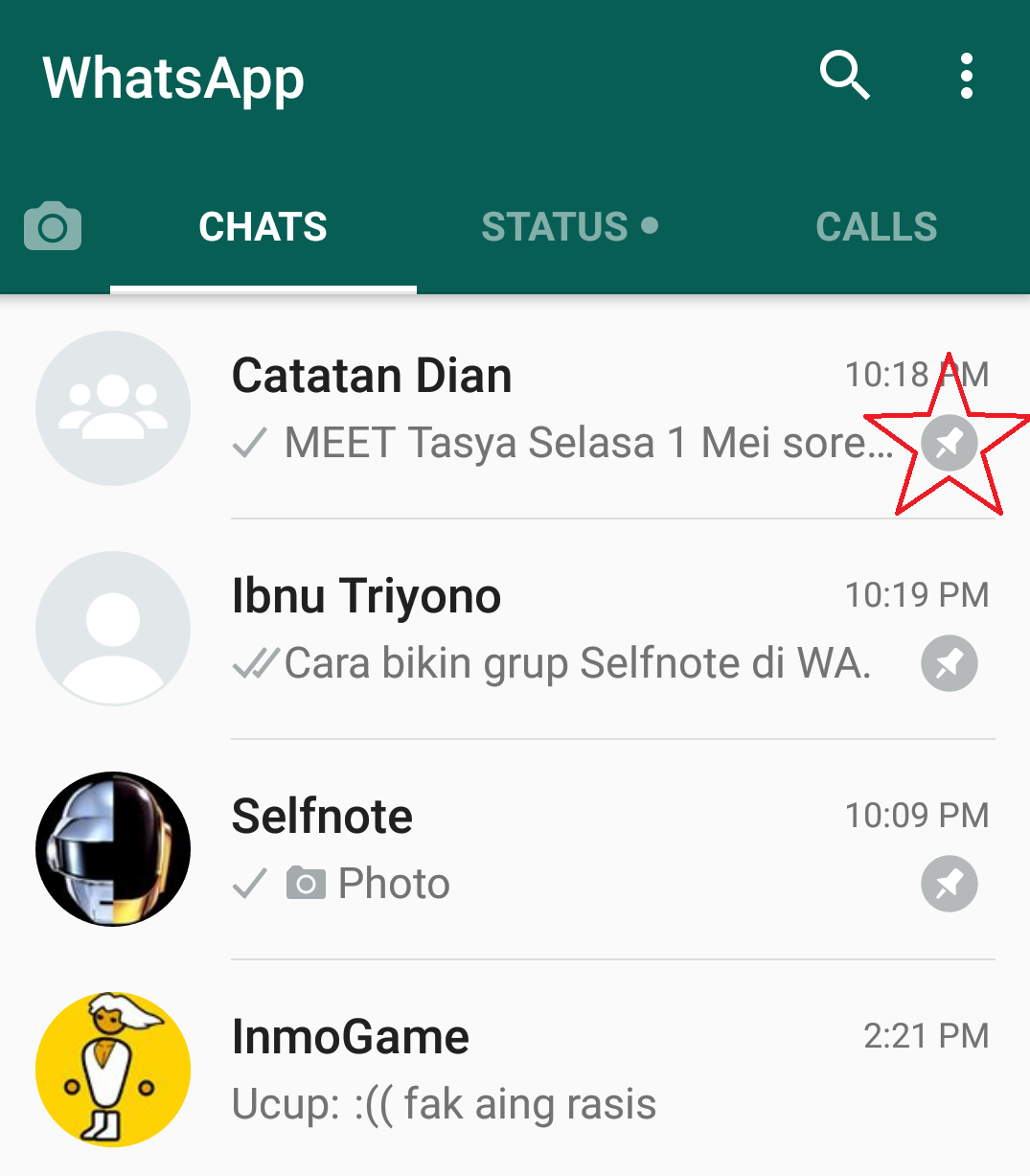View Selfnote's profile picture
The image size is (1030, 1176).
click(x=113, y=849)
